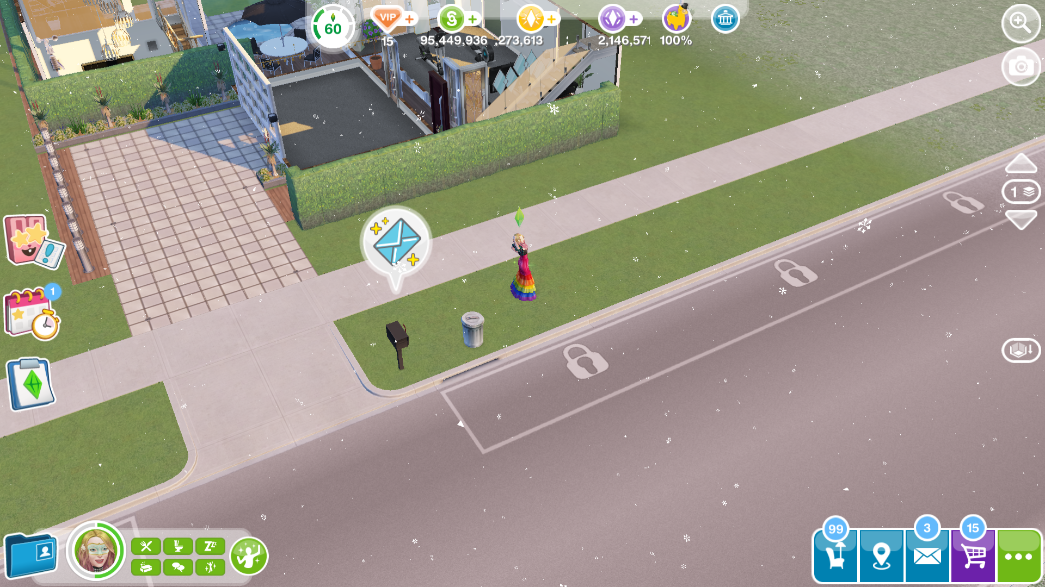Open the town map pin
The width and height of the screenshot is (1045, 587).
point(881,556)
